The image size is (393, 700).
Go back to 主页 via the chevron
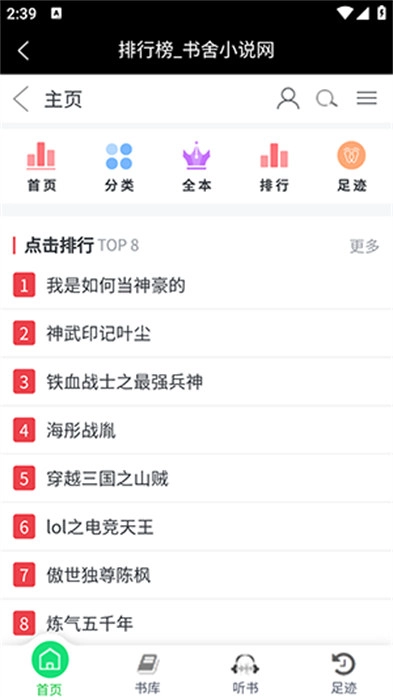pyautogui.click(x=21, y=99)
